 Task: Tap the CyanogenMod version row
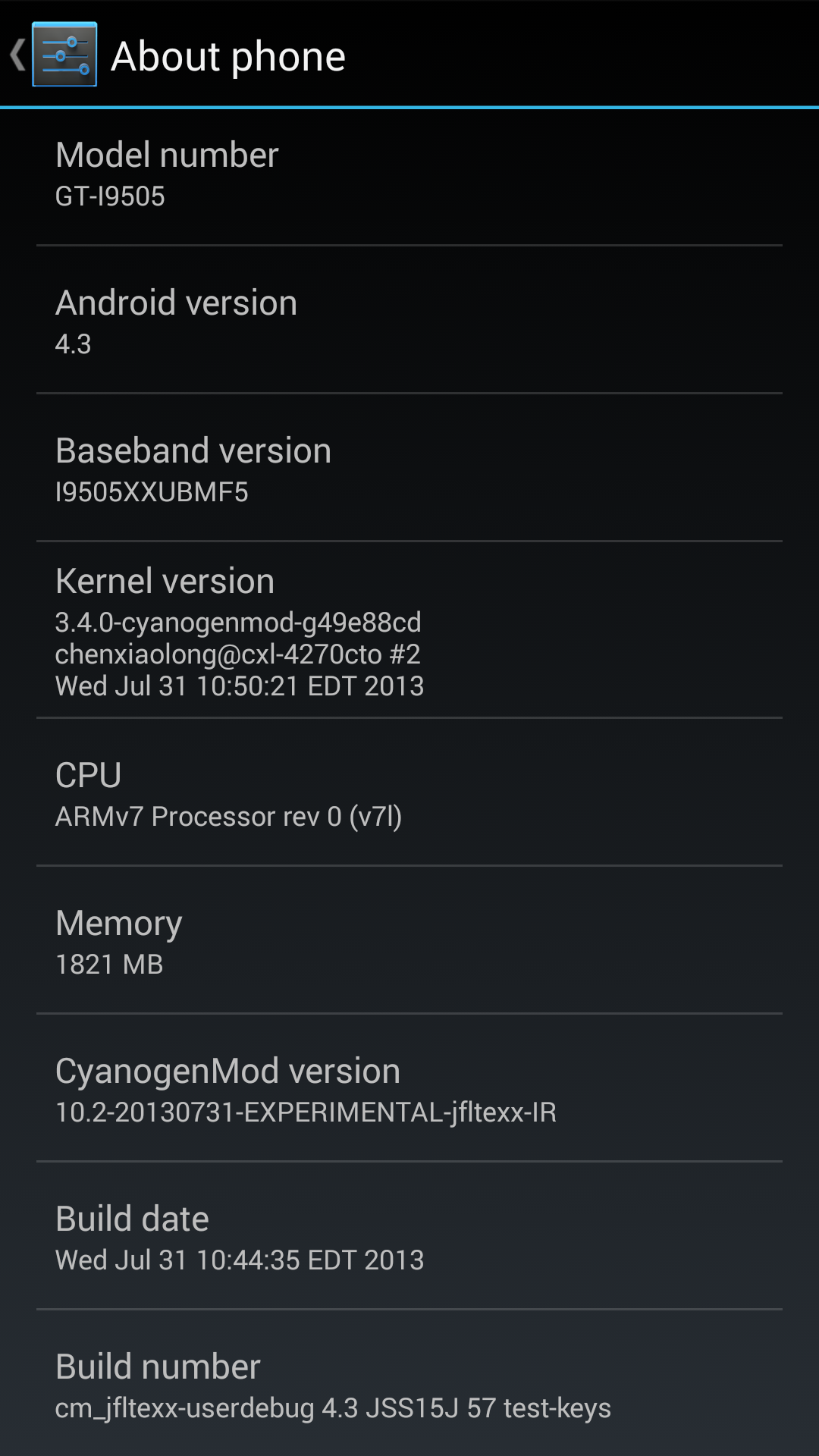(x=409, y=1087)
